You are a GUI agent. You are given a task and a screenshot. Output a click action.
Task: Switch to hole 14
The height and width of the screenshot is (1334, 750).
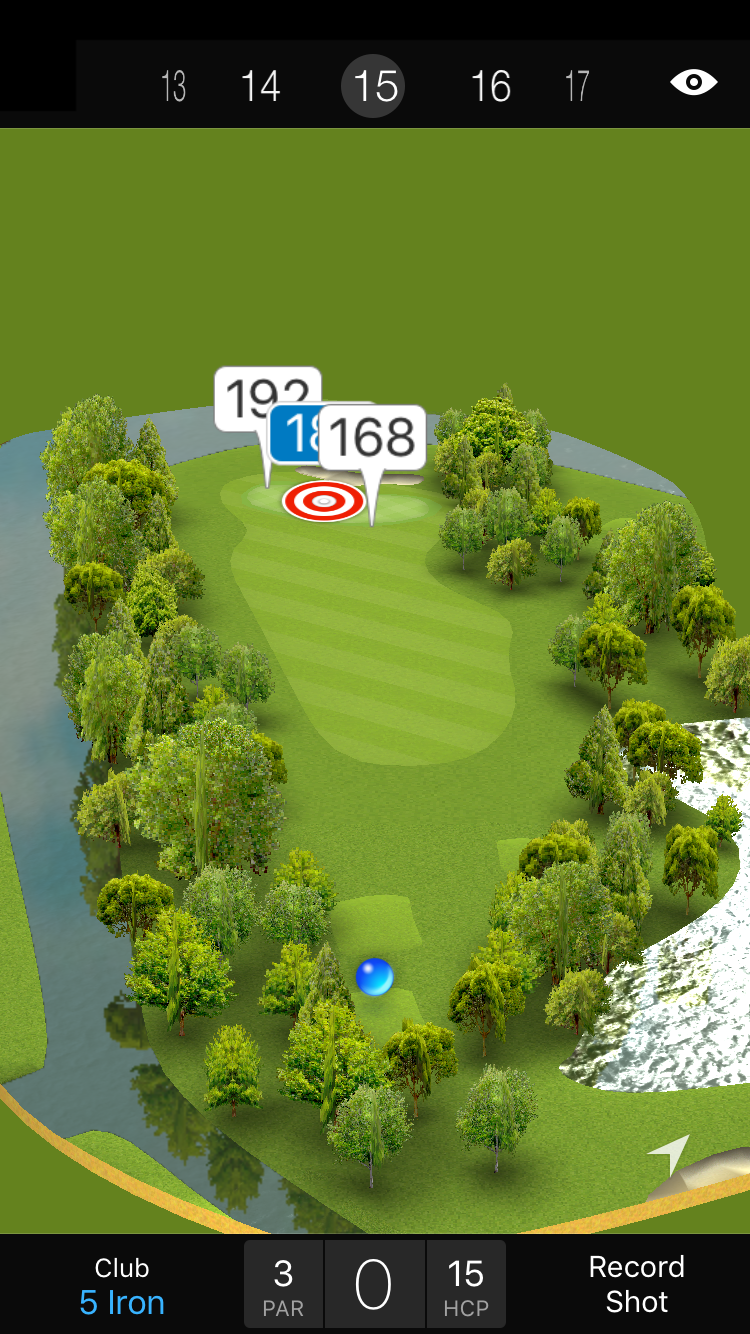pos(260,87)
